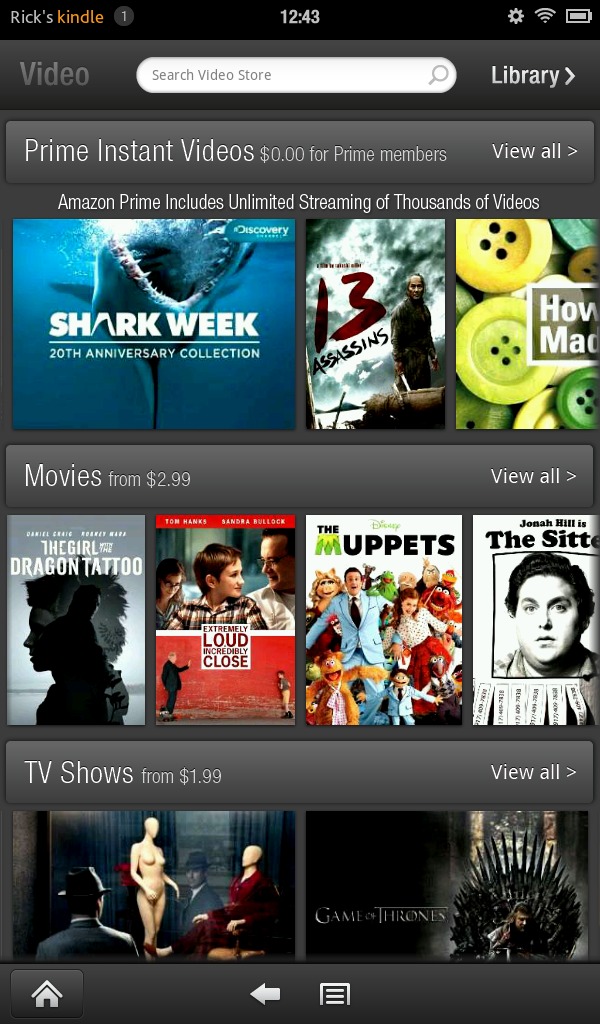Image resolution: width=600 pixels, height=1024 pixels.
Task: Open The Muppets movie
Action: coord(384,620)
